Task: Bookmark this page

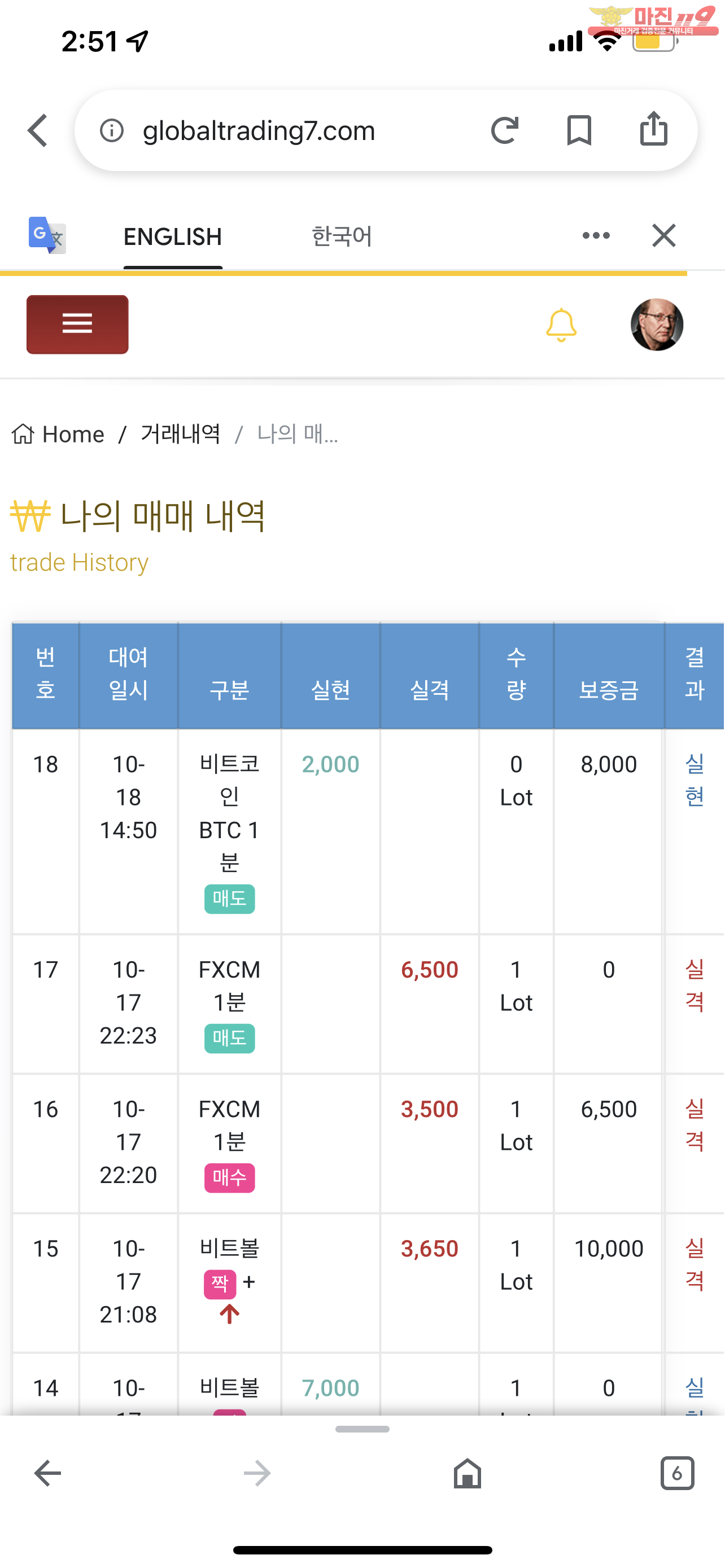Action: (x=579, y=130)
